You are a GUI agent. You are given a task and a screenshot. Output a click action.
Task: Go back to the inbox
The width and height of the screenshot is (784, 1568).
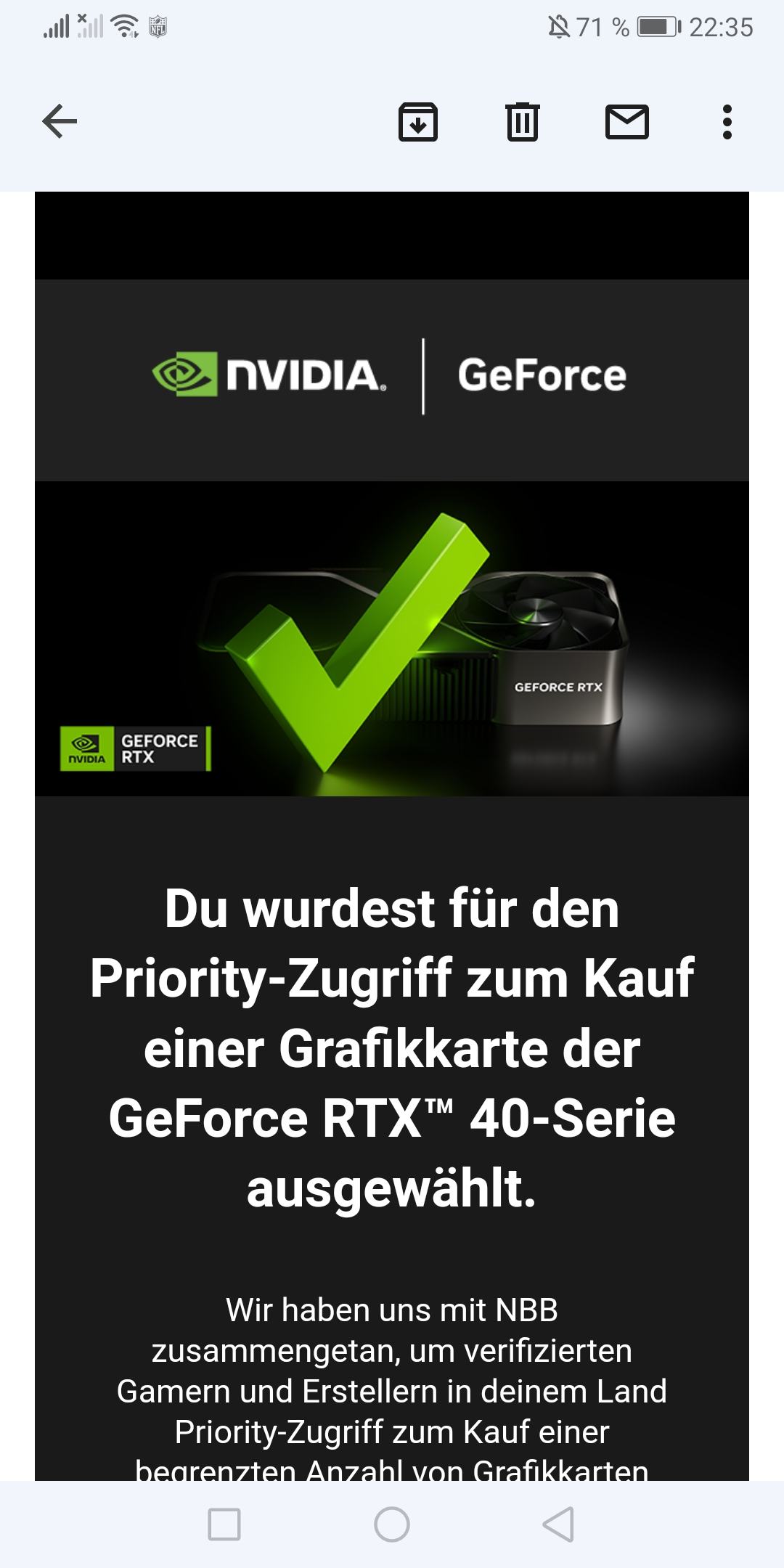(60, 121)
